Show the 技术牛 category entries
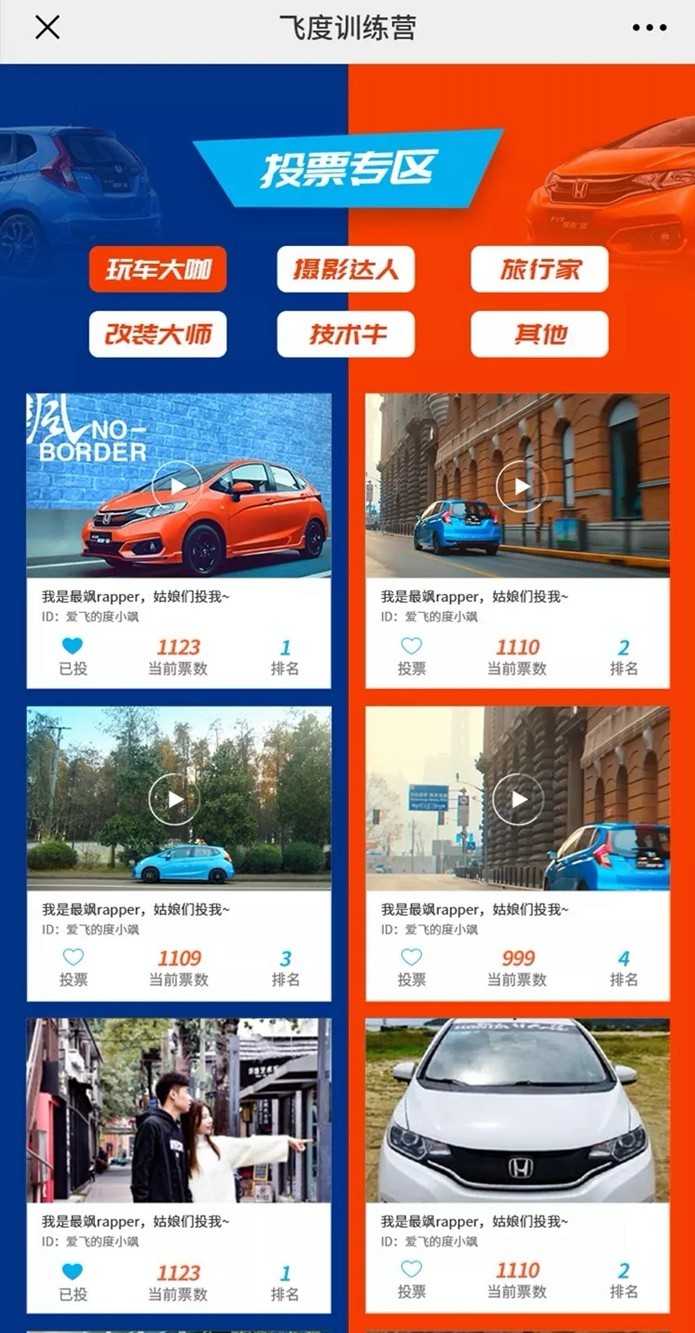Screen dimensions: 695x1333 345,334
